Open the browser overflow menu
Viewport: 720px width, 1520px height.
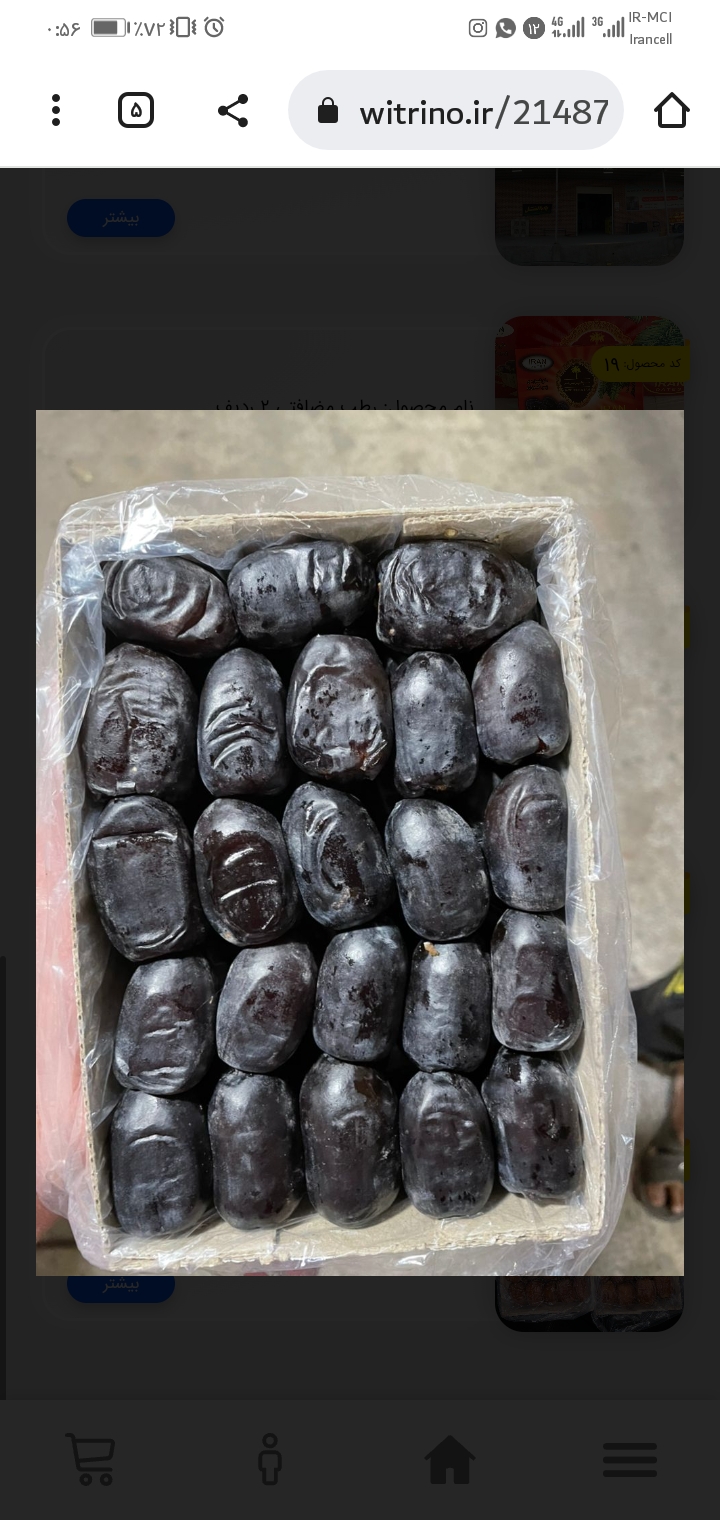pyautogui.click(x=56, y=110)
